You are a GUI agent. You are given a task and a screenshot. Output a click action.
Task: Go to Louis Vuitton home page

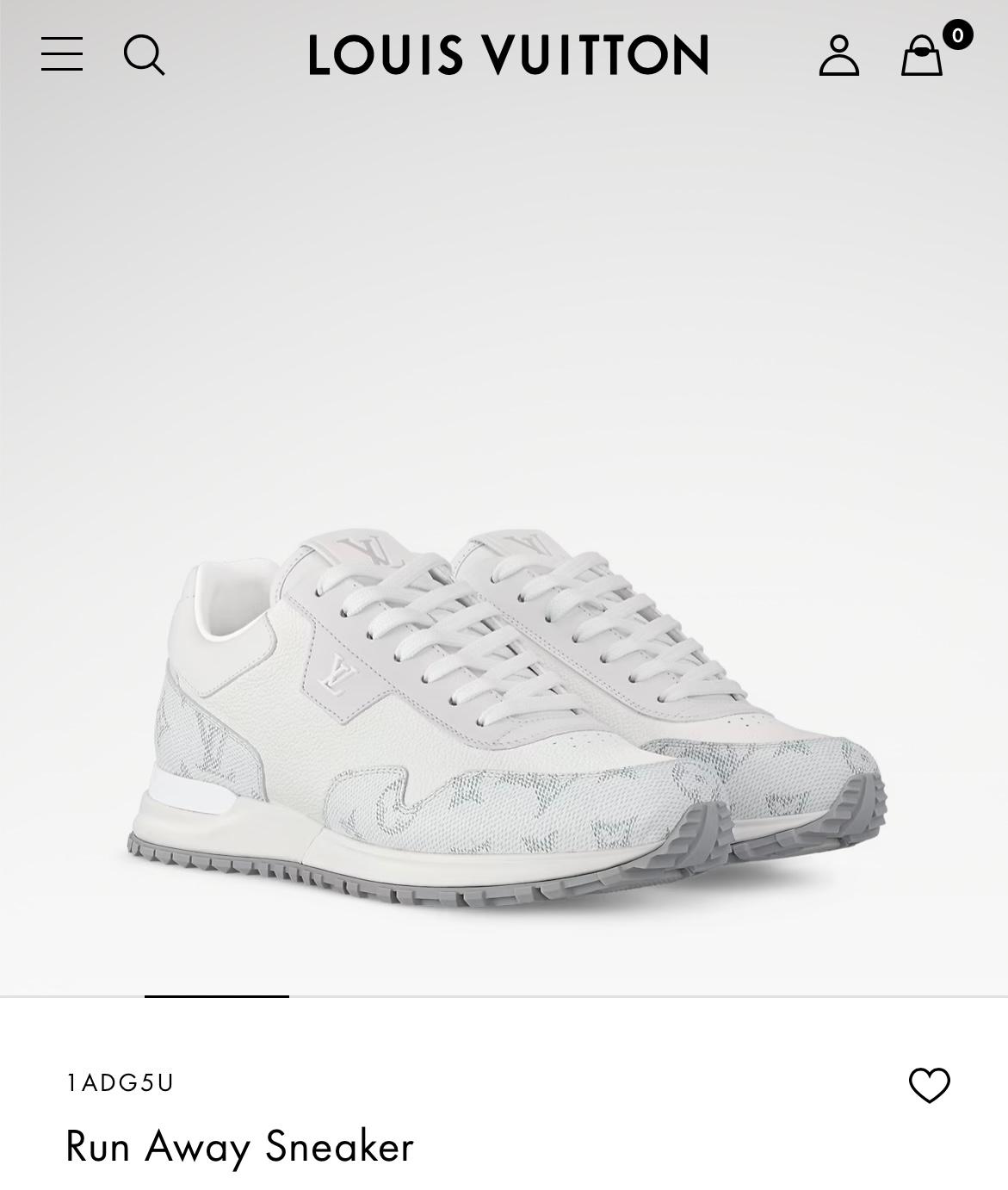[508, 55]
